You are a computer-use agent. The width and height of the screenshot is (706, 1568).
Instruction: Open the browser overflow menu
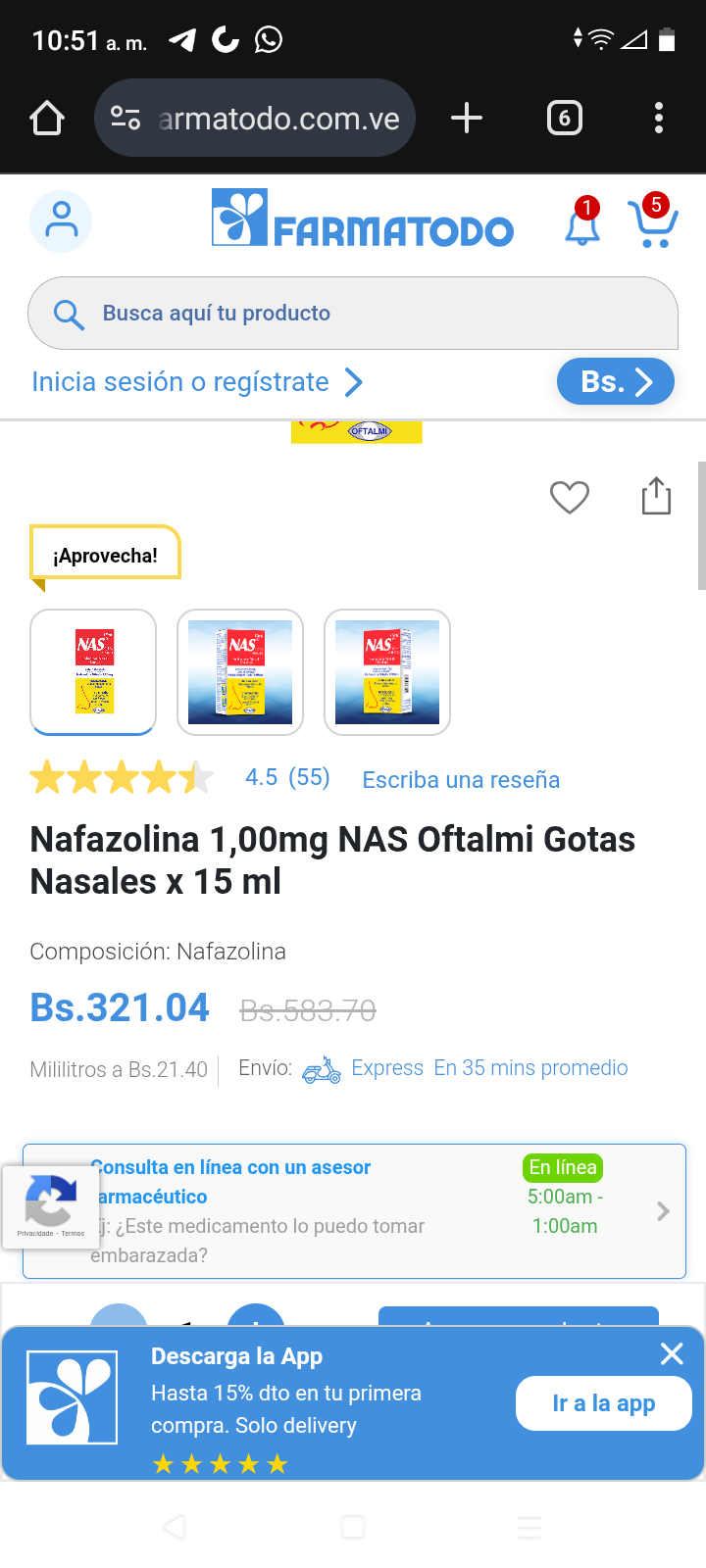coord(659,119)
